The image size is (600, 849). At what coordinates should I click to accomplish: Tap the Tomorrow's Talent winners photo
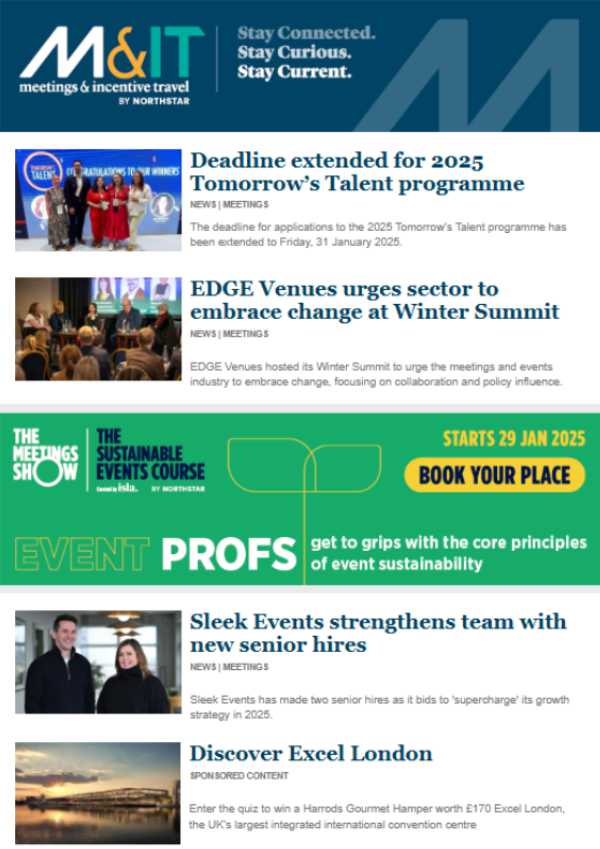click(98, 200)
